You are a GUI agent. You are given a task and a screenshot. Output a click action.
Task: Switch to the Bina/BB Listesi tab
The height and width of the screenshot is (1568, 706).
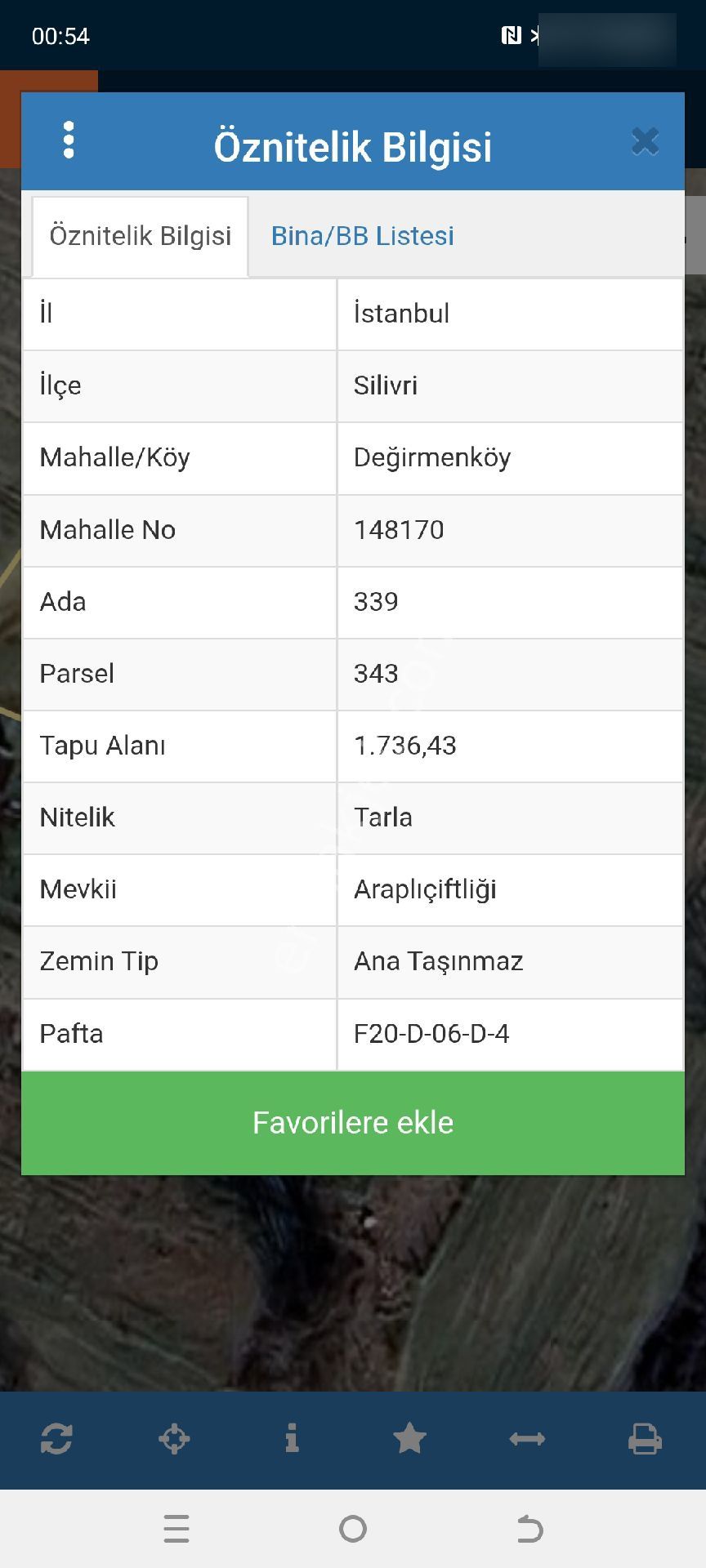point(362,236)
